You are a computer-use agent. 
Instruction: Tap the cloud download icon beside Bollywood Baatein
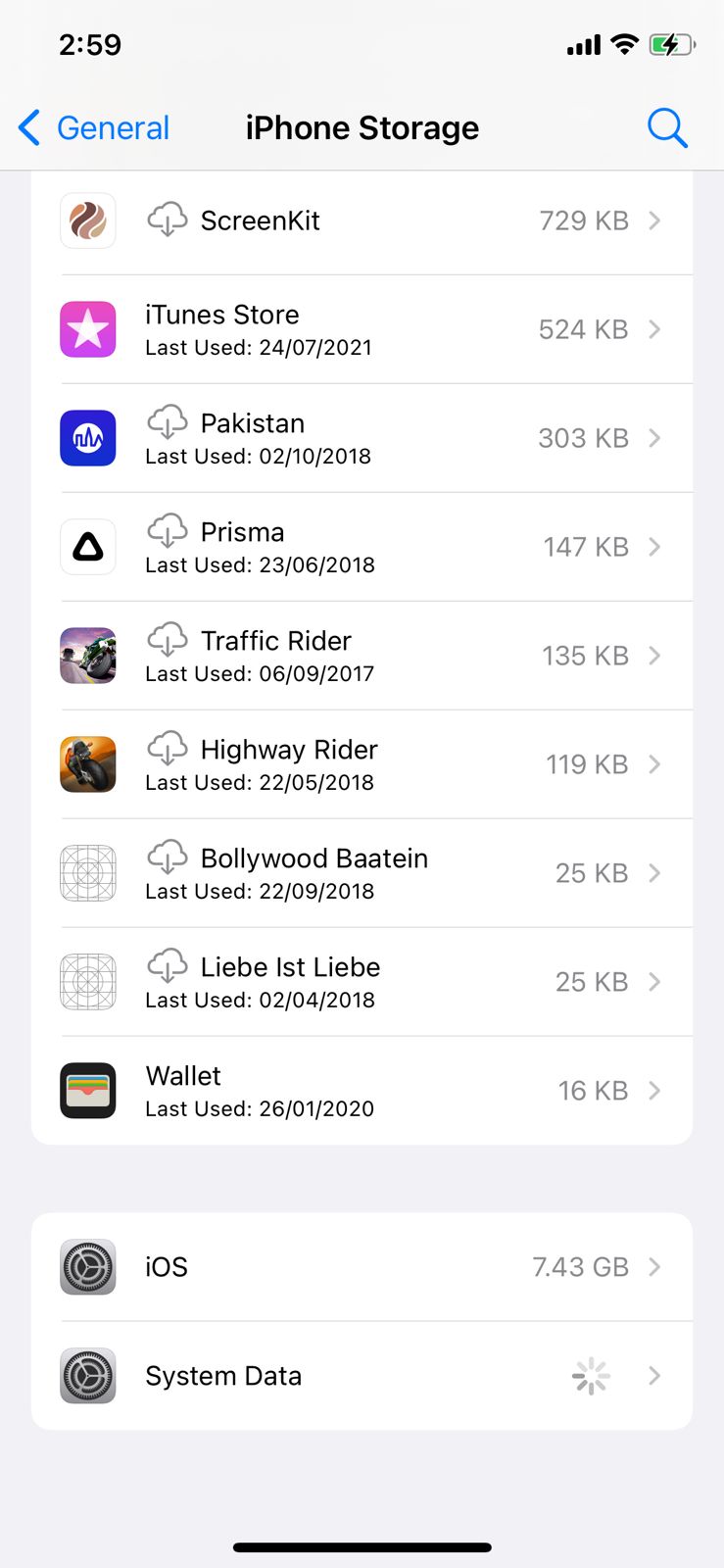(x=168, y=857)
